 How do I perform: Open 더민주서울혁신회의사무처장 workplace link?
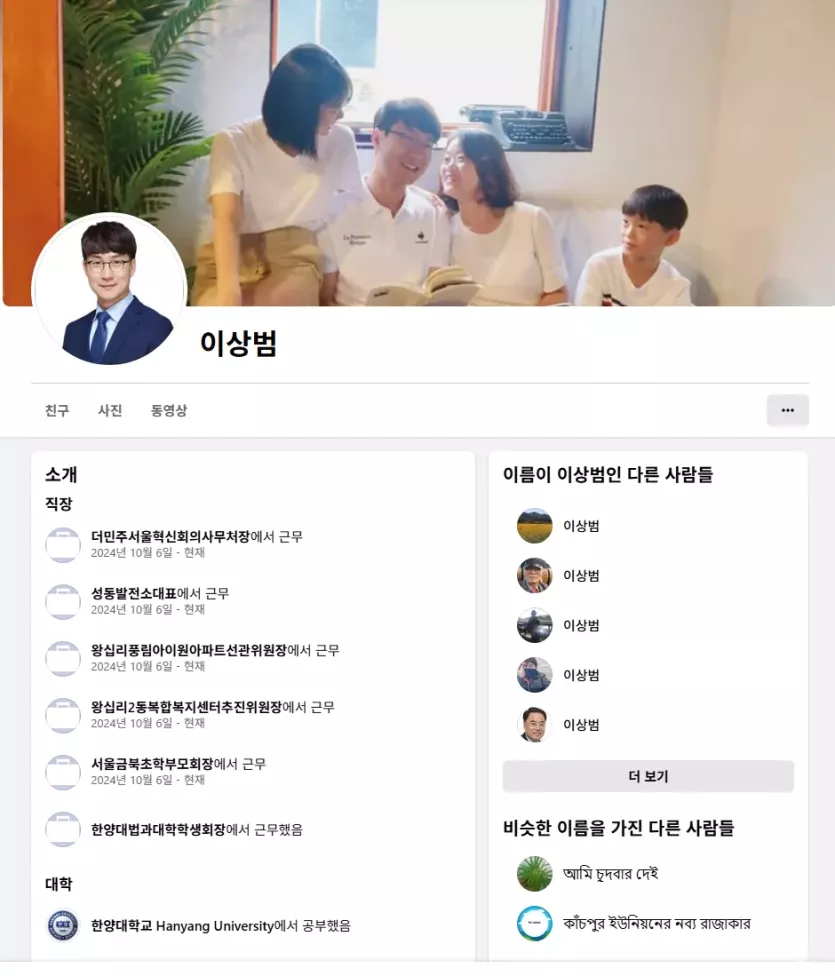point(170,537)
